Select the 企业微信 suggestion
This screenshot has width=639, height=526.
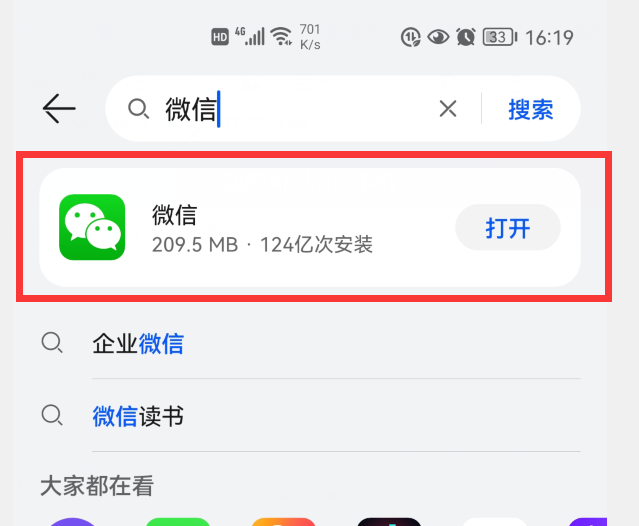pyautogui.click(x=138, y=344)
